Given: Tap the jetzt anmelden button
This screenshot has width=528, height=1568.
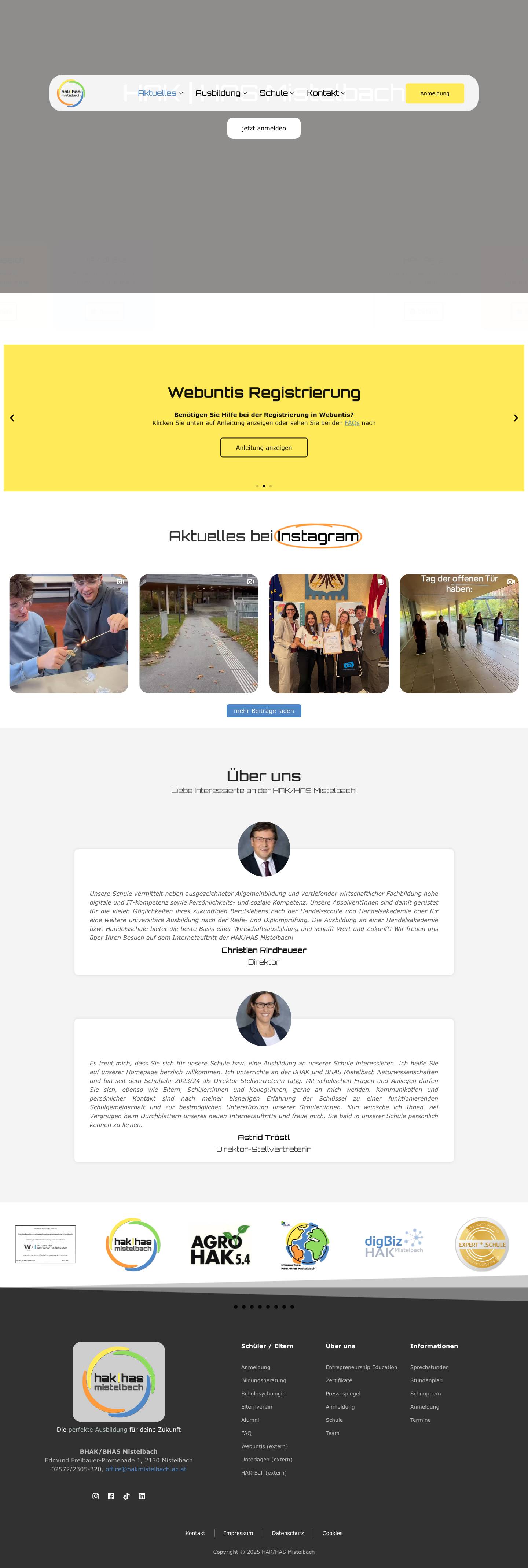Looking at the screenshot, I should coord(264,129).
